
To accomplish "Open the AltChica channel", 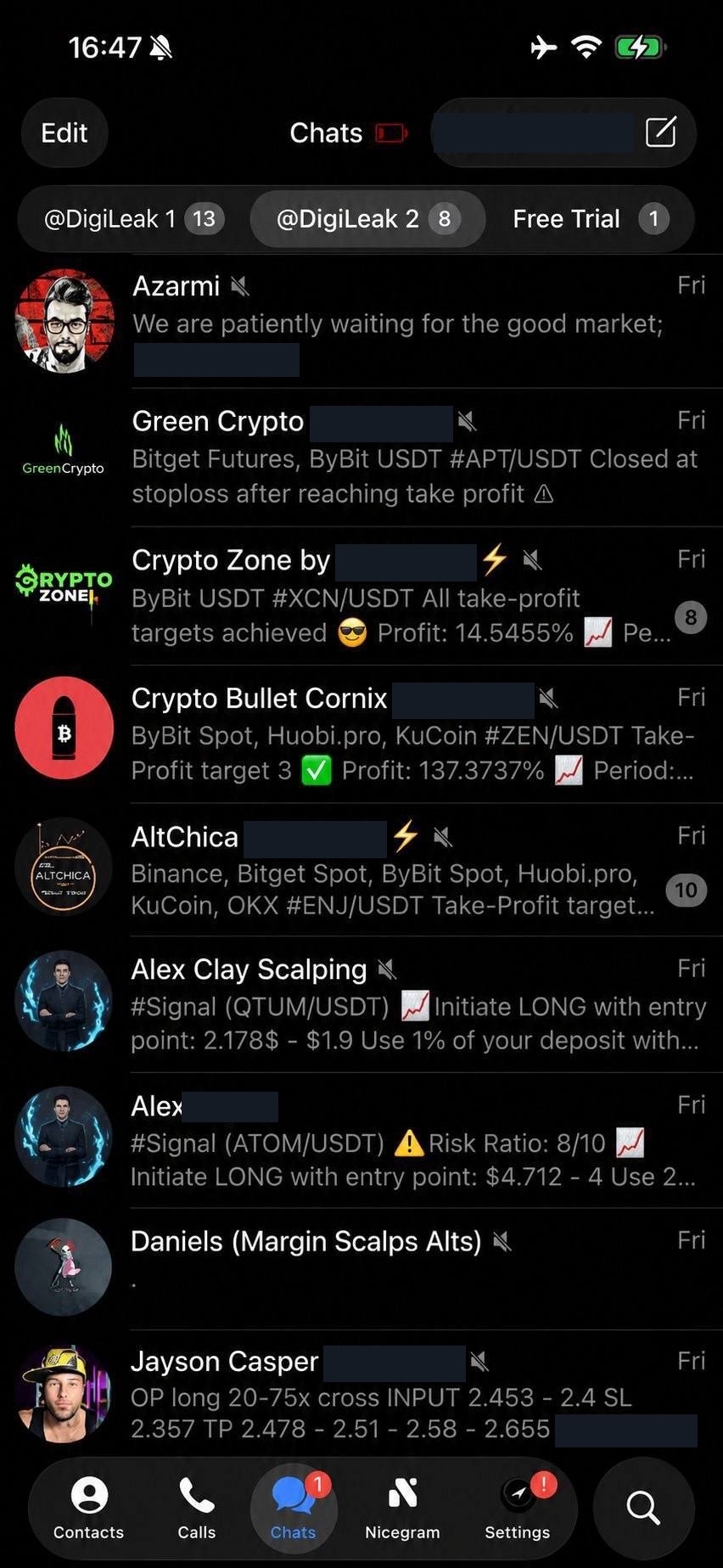I will [x=361, y=870].
